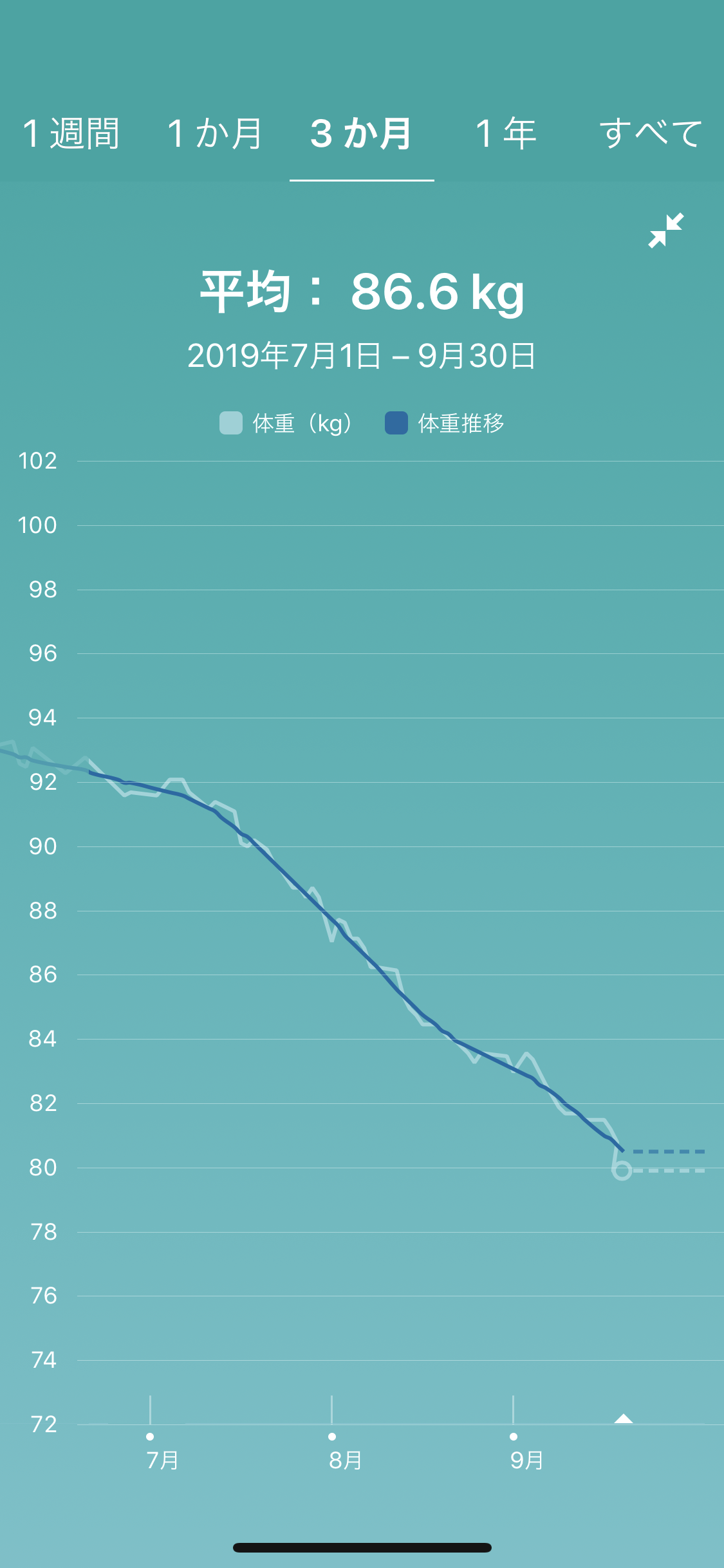The image size is (724, 1568).
Task: Show the 1年 range
Action: coord(506,134)
